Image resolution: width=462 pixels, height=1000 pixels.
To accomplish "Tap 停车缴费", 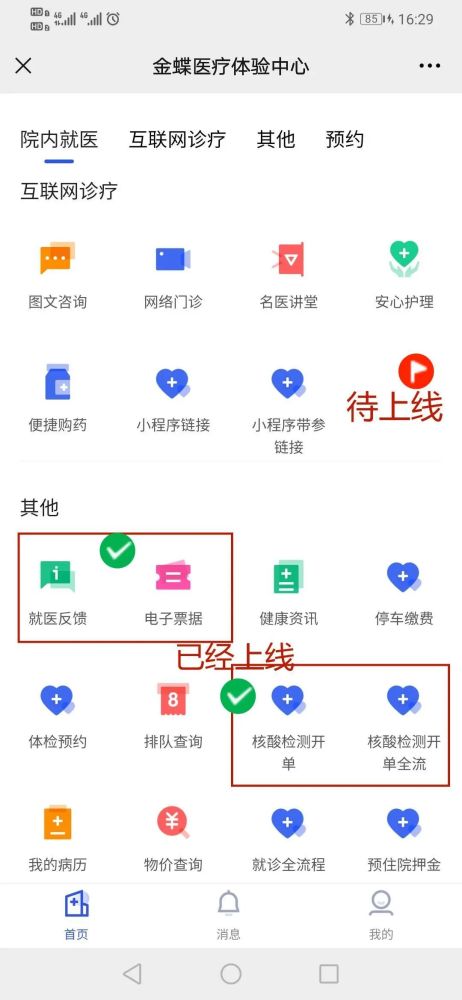I will 404,592.
